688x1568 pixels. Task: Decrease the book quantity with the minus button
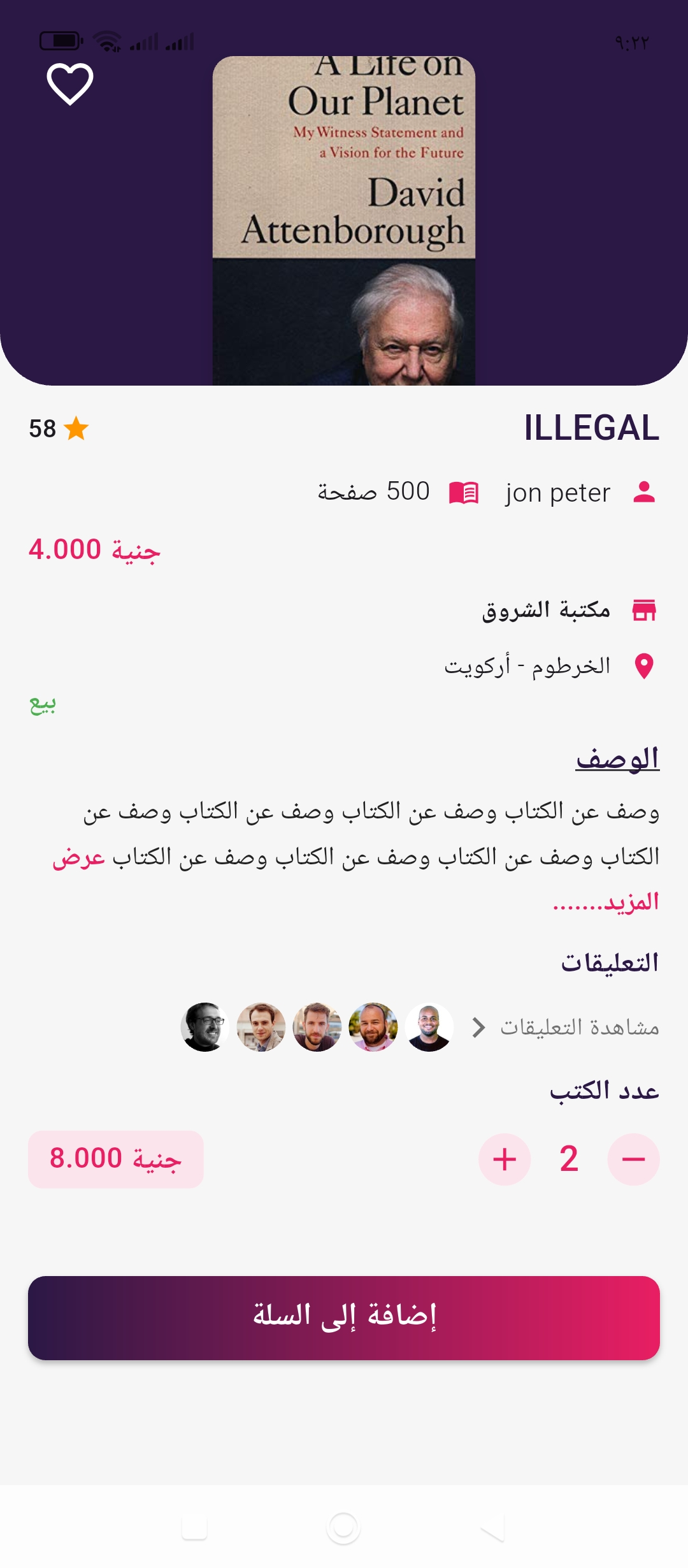pos(633,1159)
